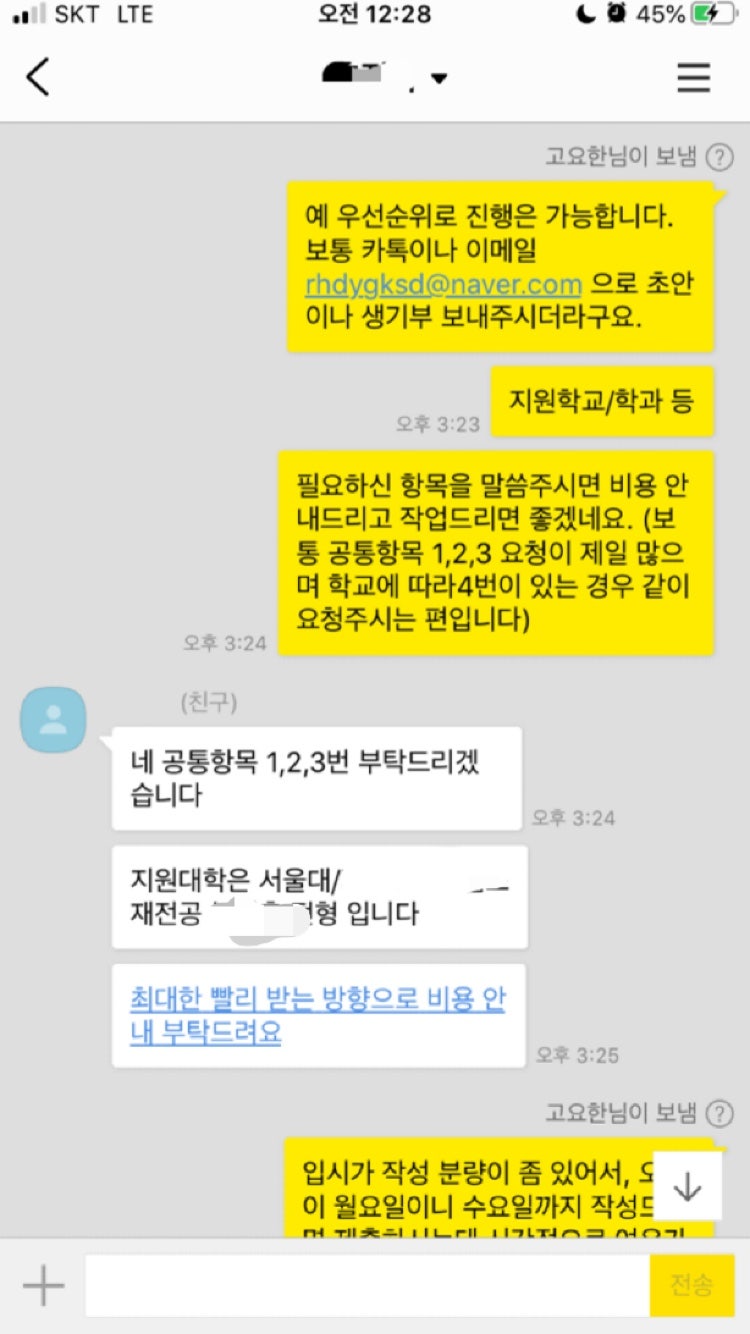The image size is (750, 1334).
Task: Tap the underlined 최대한 빨리 받는 방향으로 message
Action: (x=317, y=1016)
